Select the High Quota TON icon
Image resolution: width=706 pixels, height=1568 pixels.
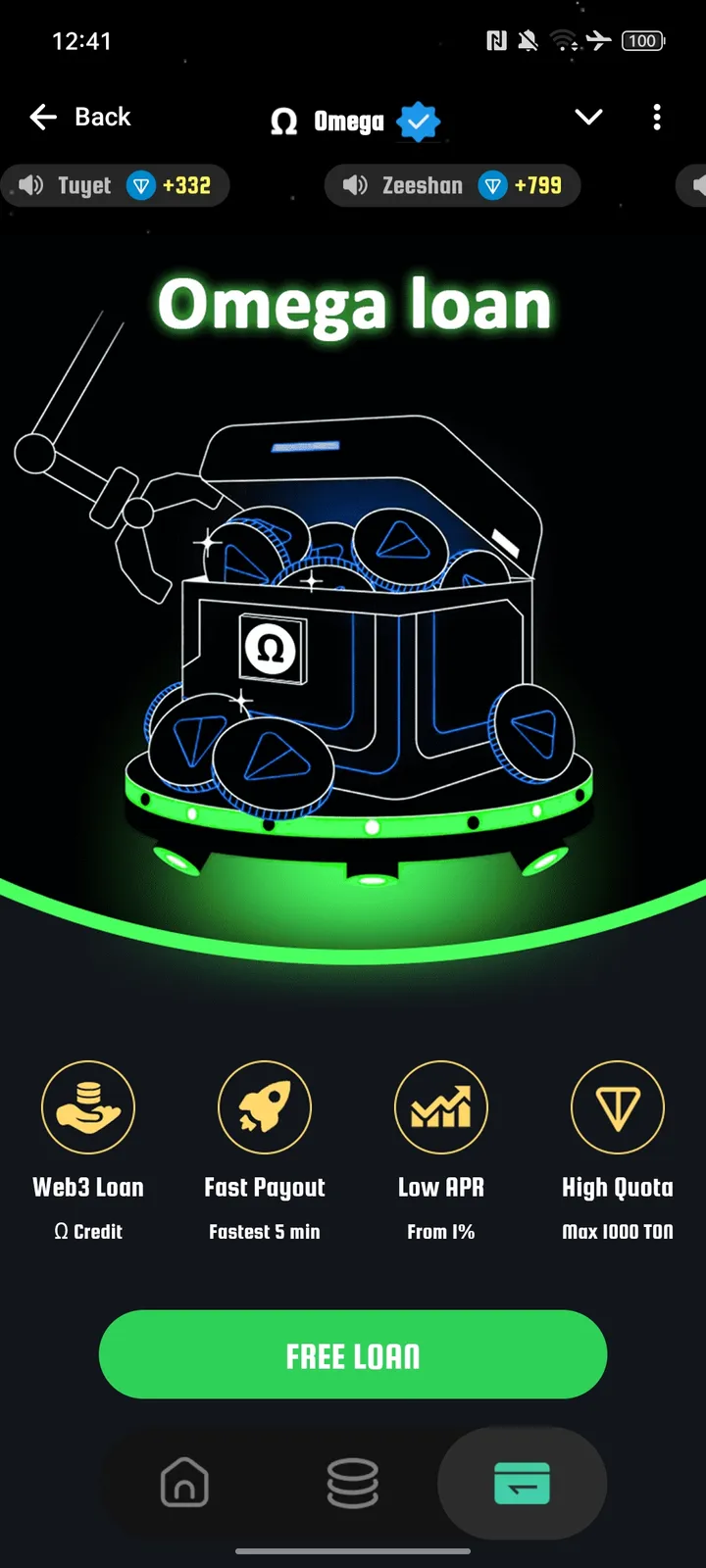tap(618, 1106)
